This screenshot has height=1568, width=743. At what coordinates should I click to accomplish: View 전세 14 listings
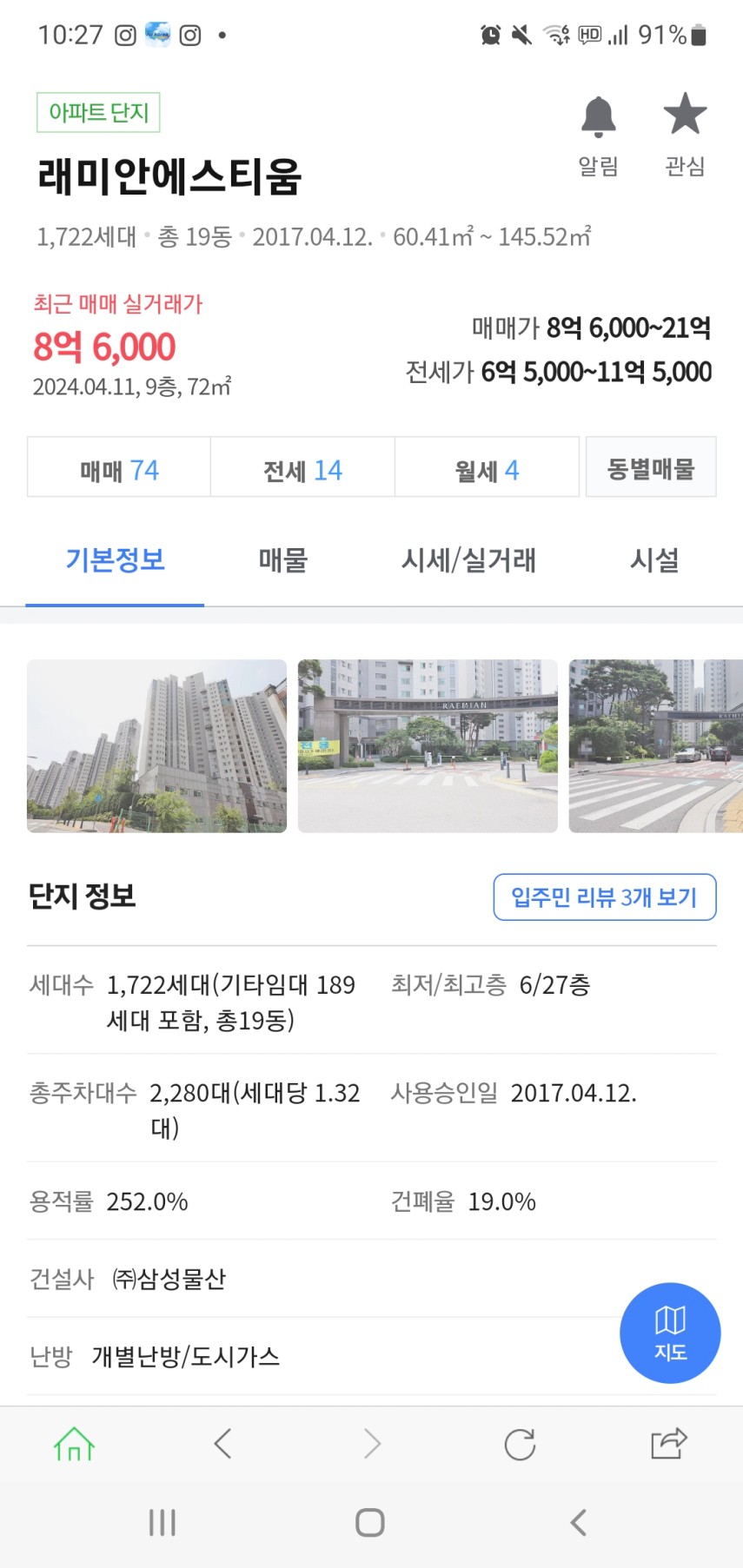point(302,470)
